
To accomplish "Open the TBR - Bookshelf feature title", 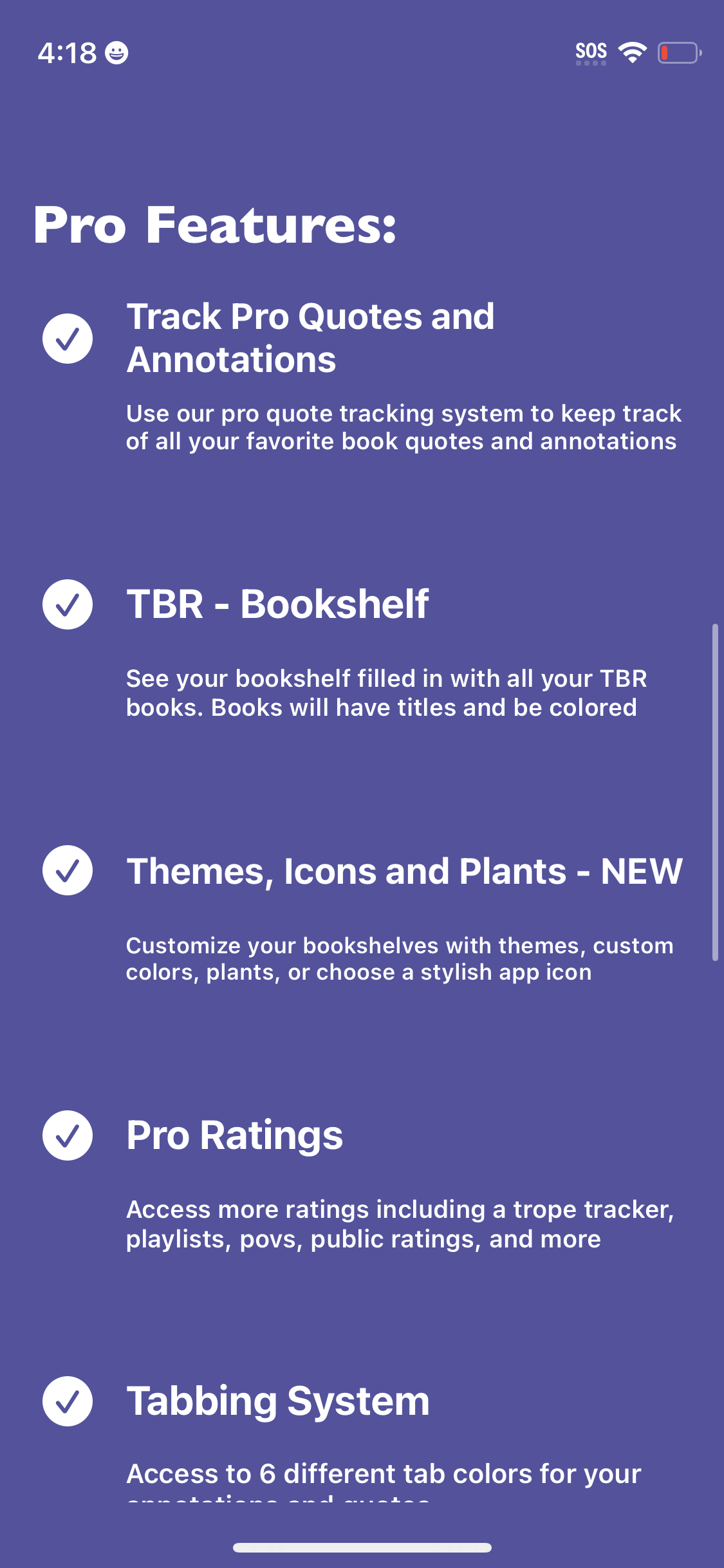I will tap(278, 604).
